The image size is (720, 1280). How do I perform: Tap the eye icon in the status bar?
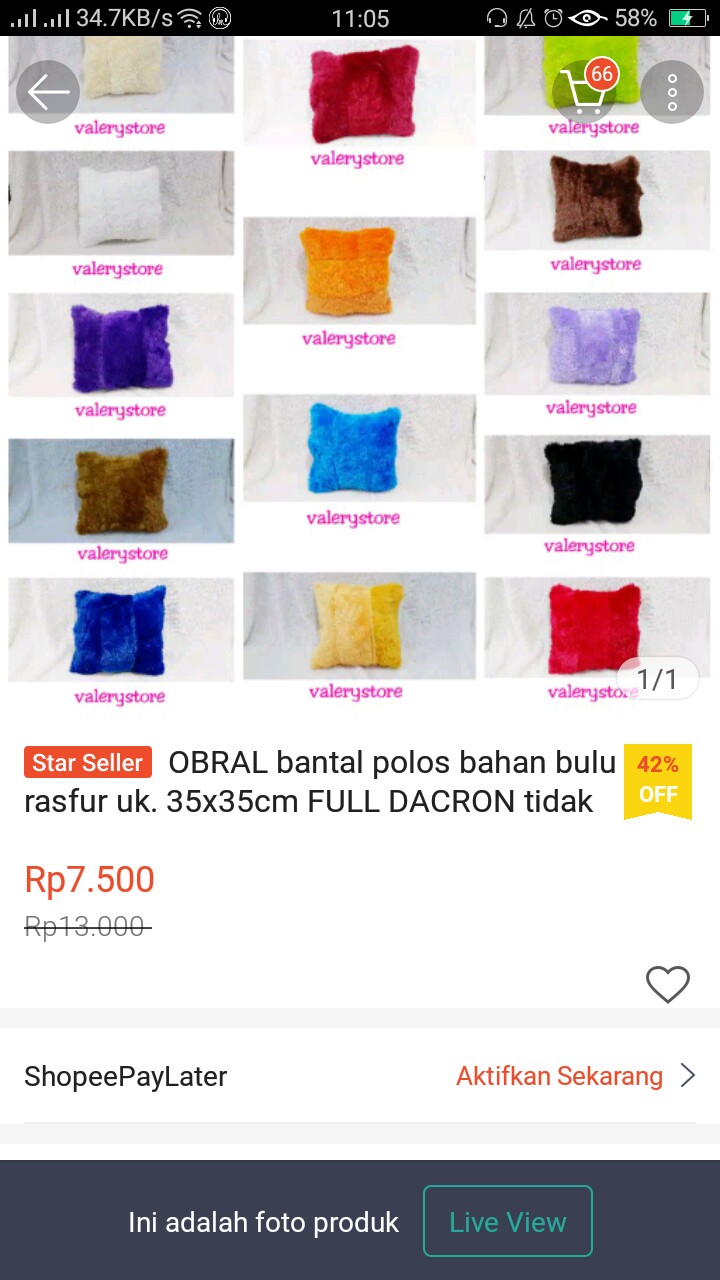(589, 16)
